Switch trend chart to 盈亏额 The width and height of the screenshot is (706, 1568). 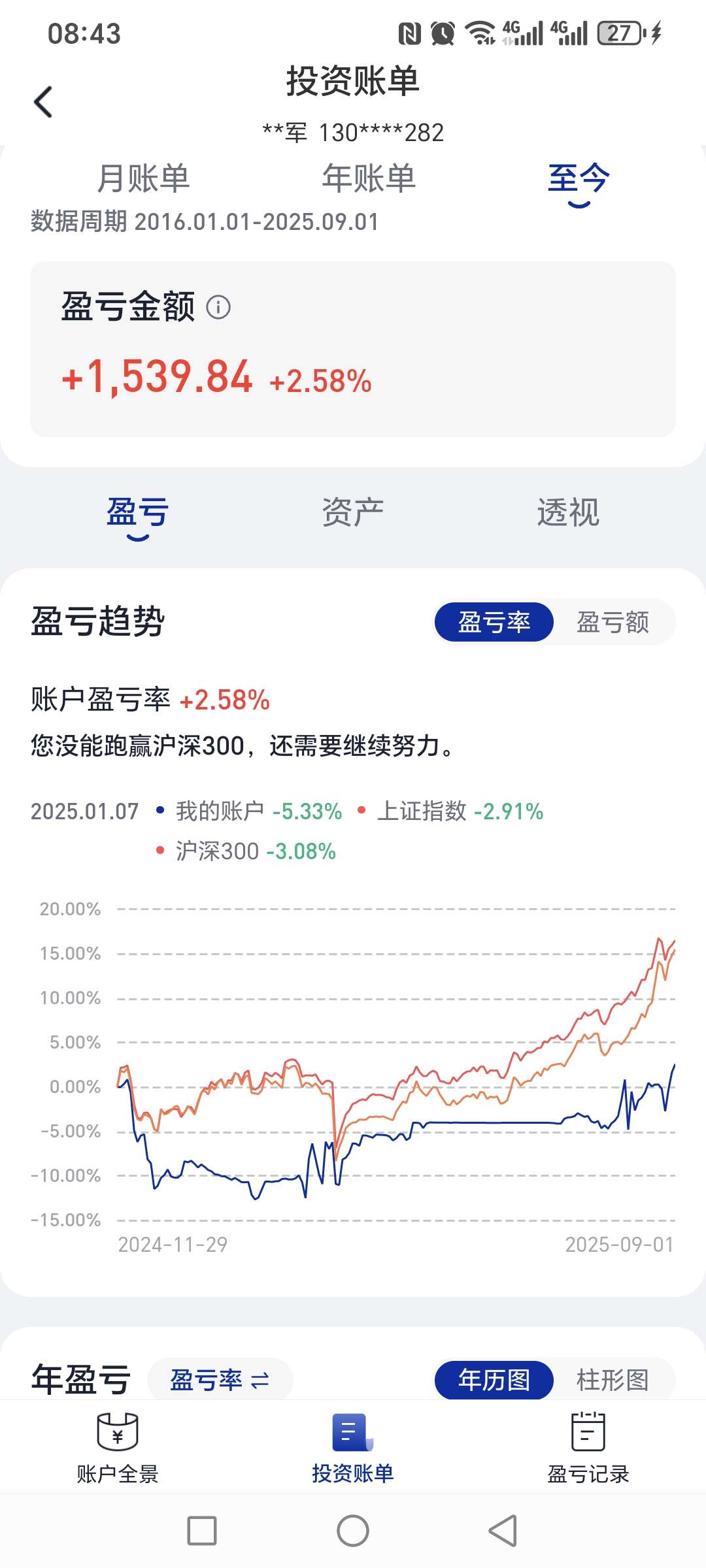pyautogui.click(x=613, y=622)
